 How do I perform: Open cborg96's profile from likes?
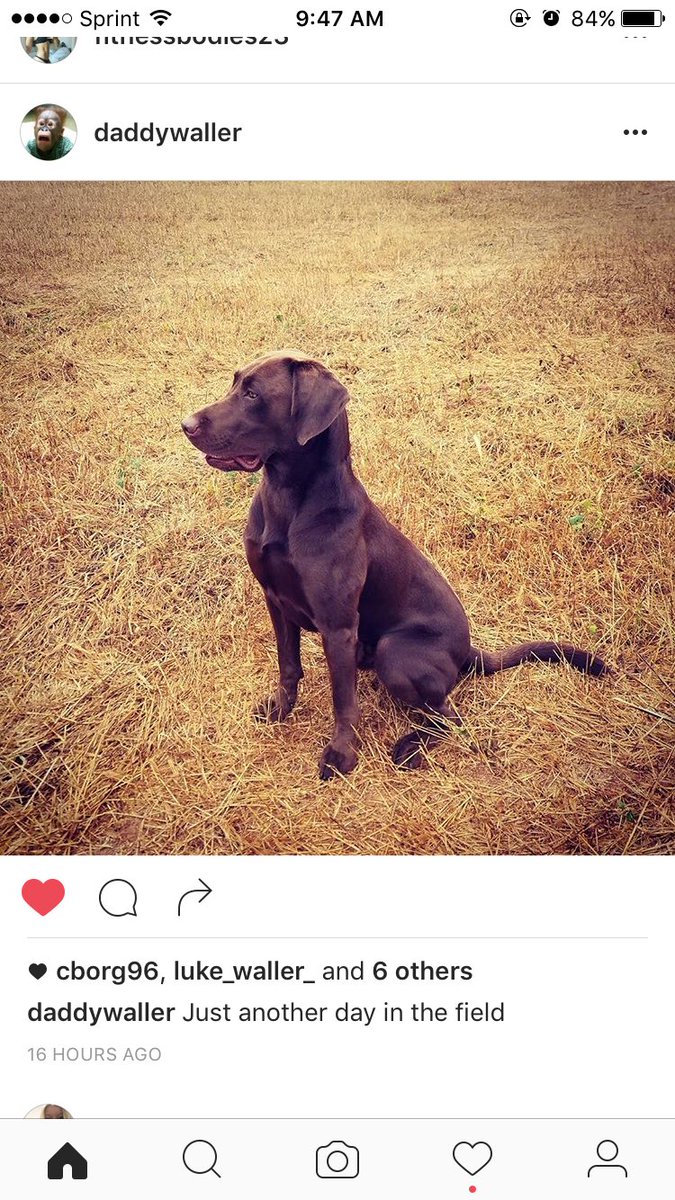coord(107,971)
